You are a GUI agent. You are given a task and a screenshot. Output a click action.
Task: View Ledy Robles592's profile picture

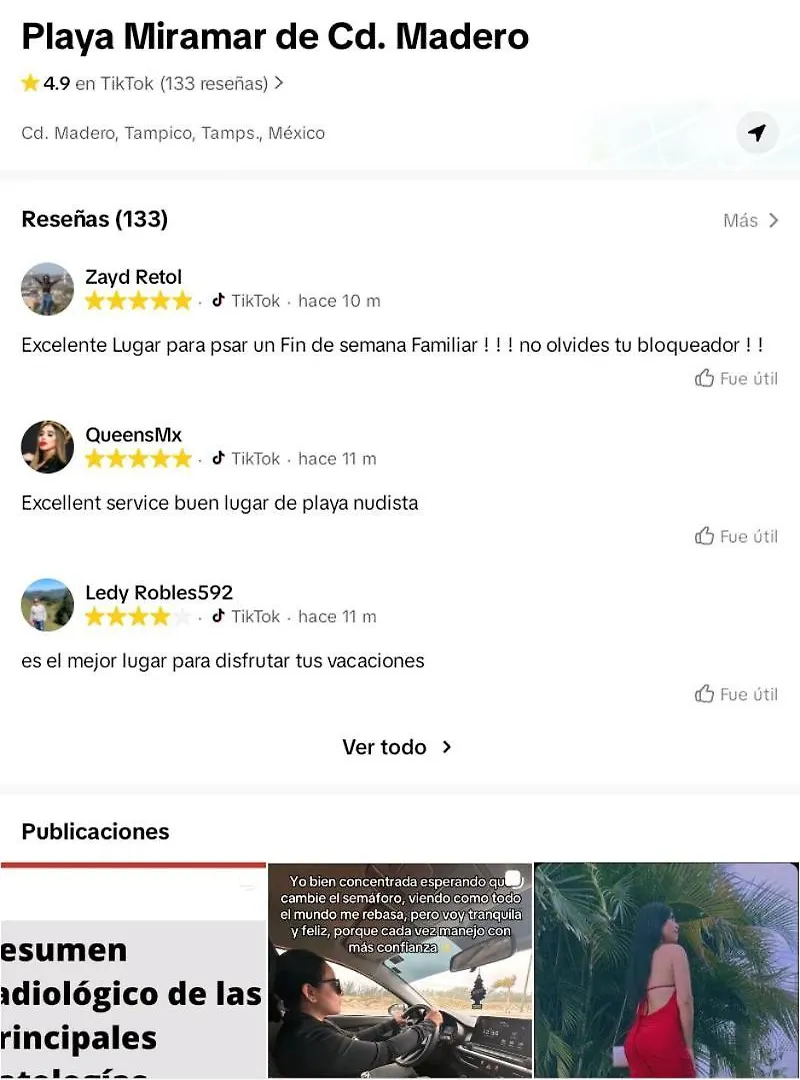(x=47, y=605)
